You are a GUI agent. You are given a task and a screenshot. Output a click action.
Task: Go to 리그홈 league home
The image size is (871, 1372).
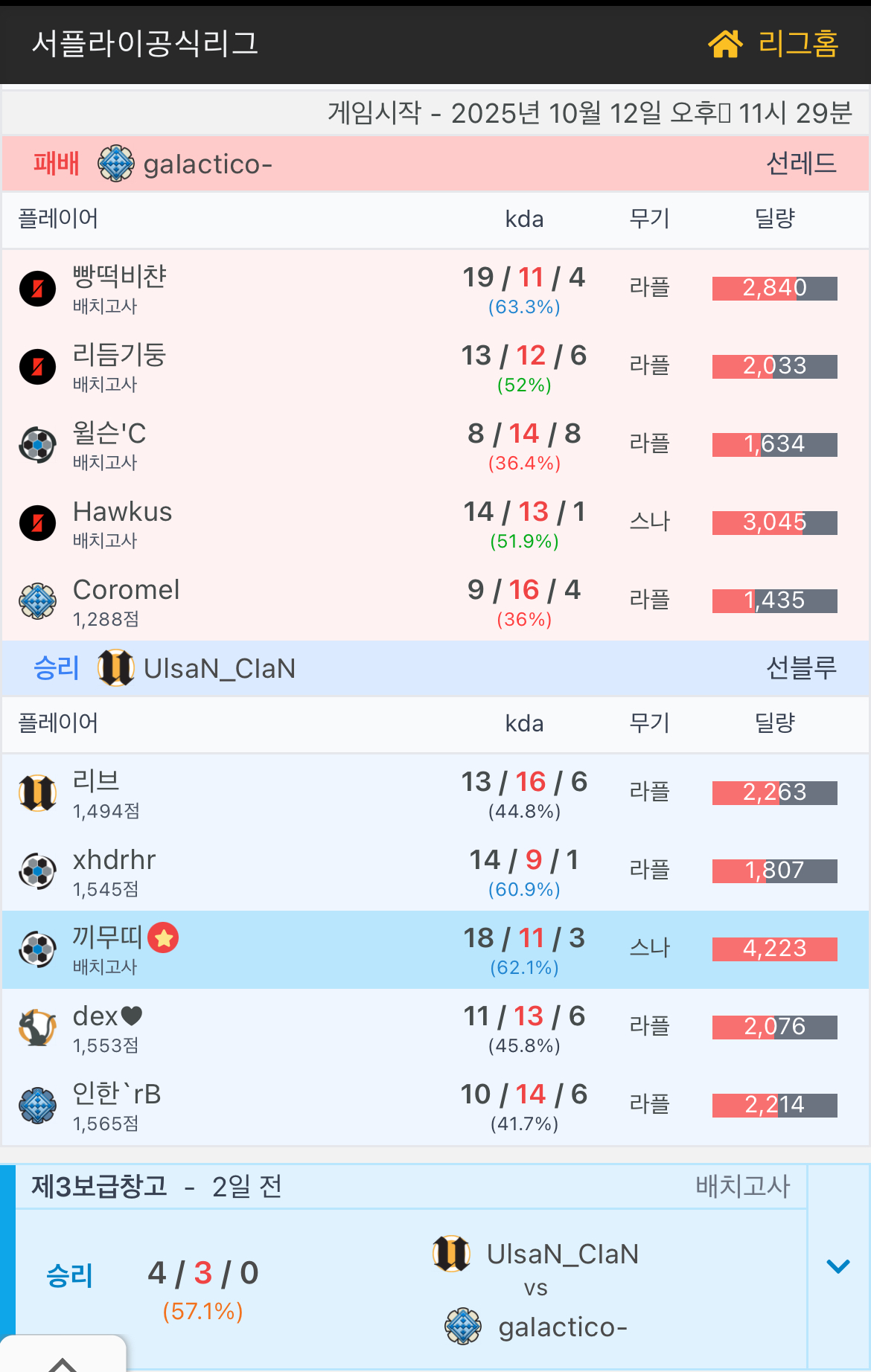coord(773,43)
